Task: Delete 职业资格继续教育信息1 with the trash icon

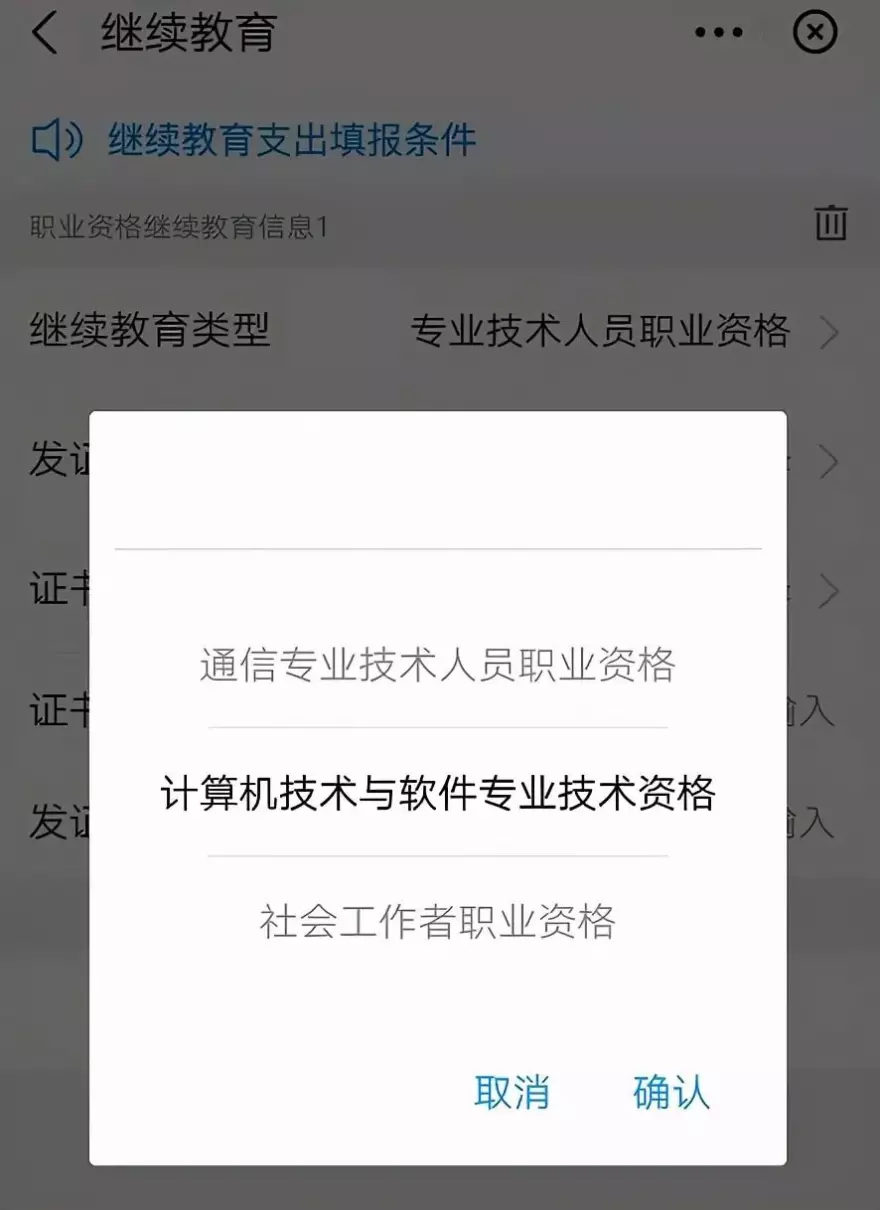Action: (830, 222)
